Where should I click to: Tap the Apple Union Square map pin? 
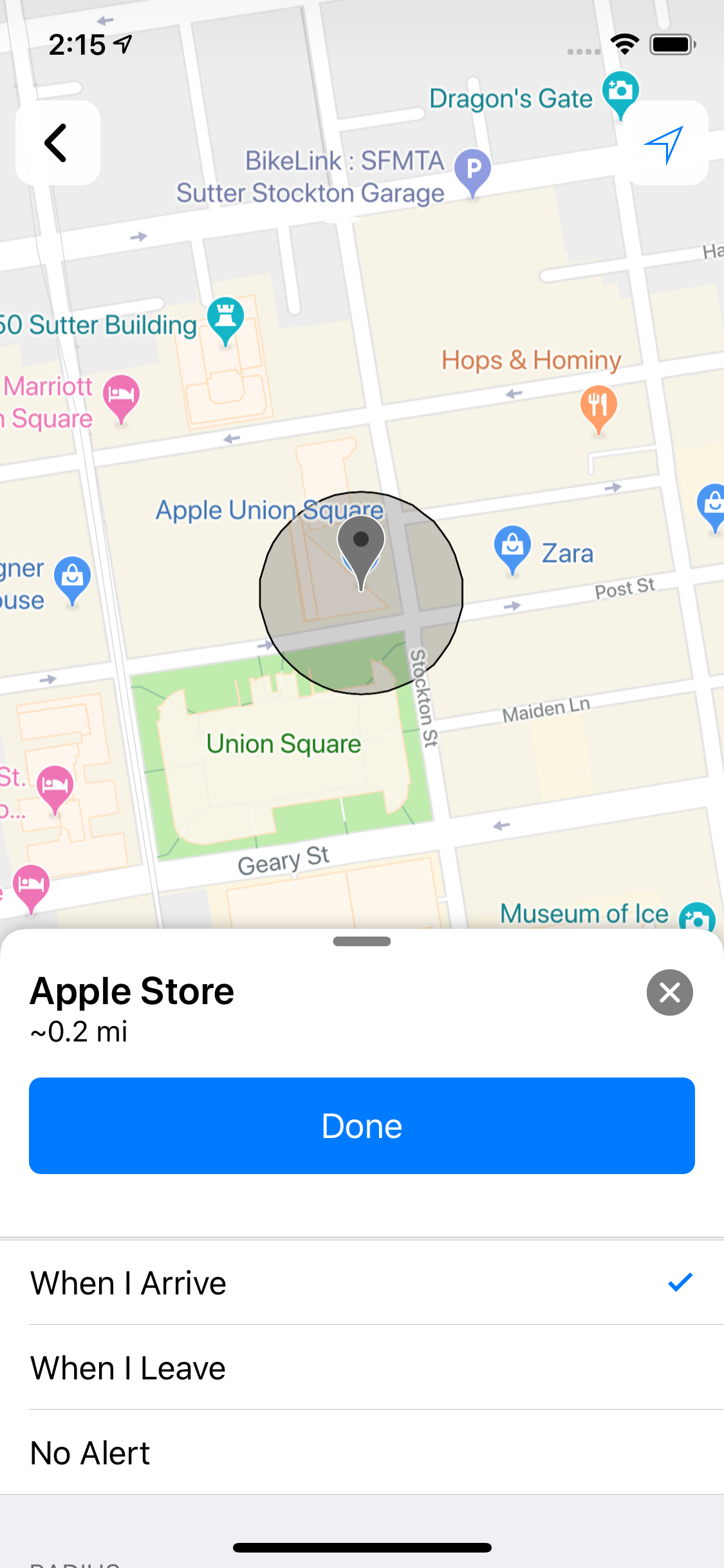point(361,548)
